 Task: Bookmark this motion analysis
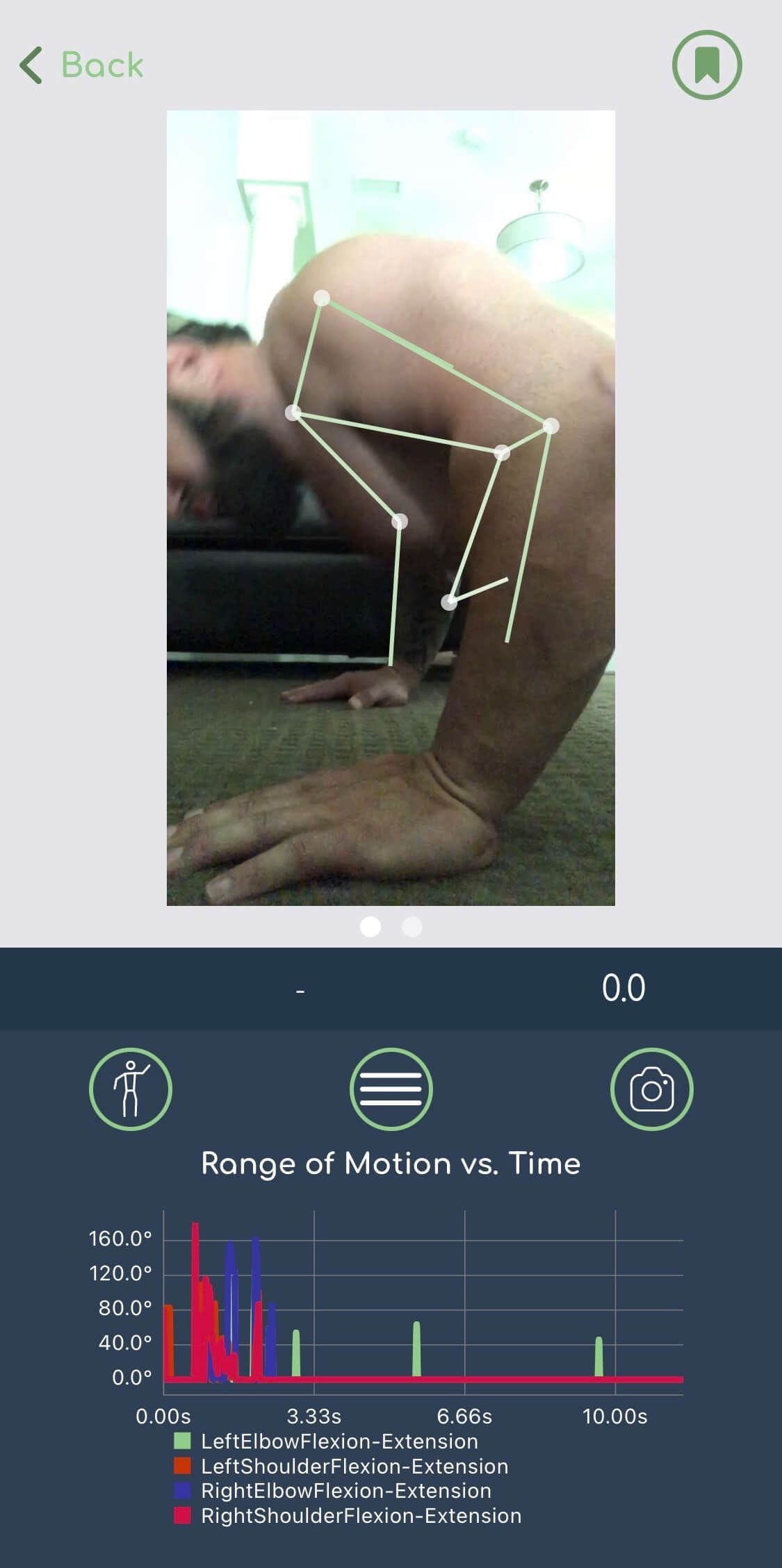[707, 65]
